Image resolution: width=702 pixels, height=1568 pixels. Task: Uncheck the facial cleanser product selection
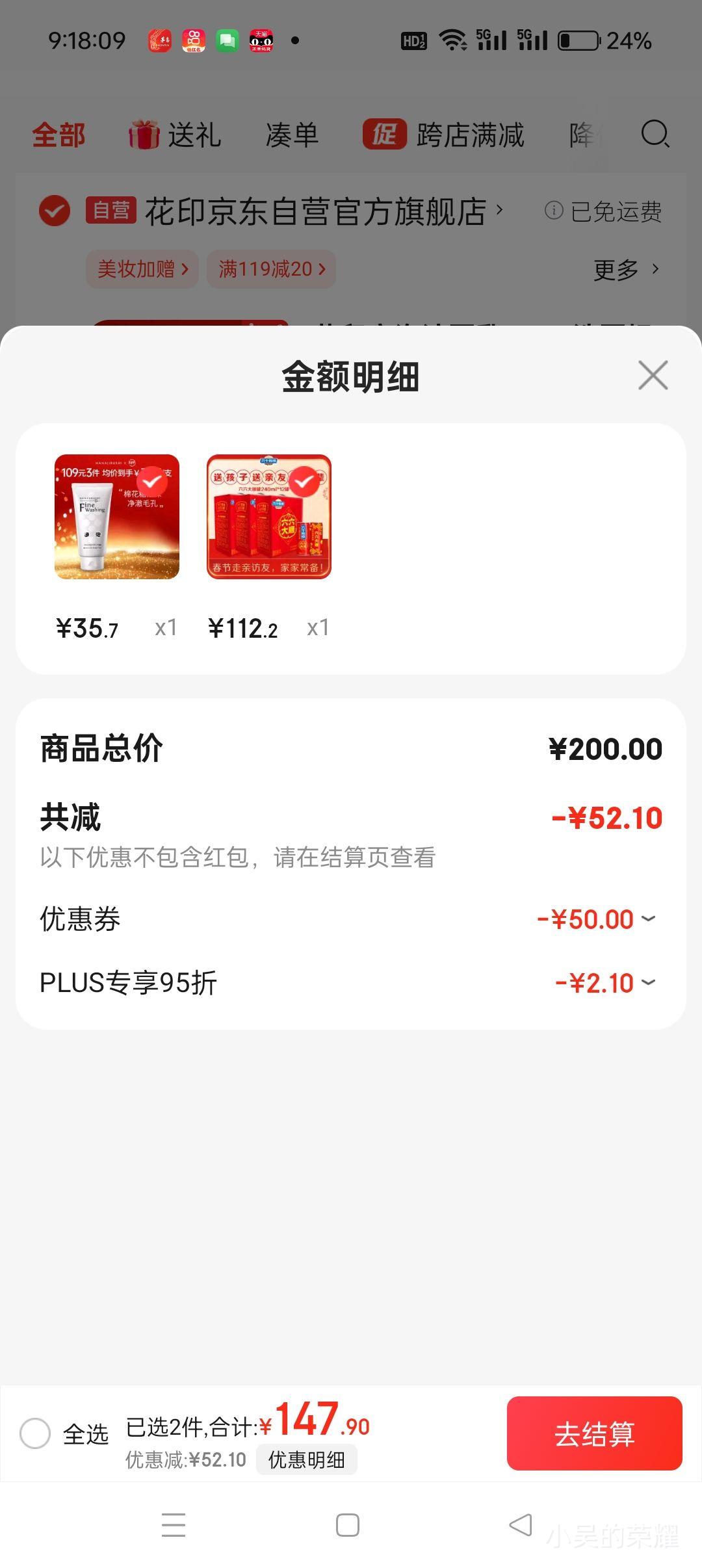pyautogui.click(x=152, y=480)
